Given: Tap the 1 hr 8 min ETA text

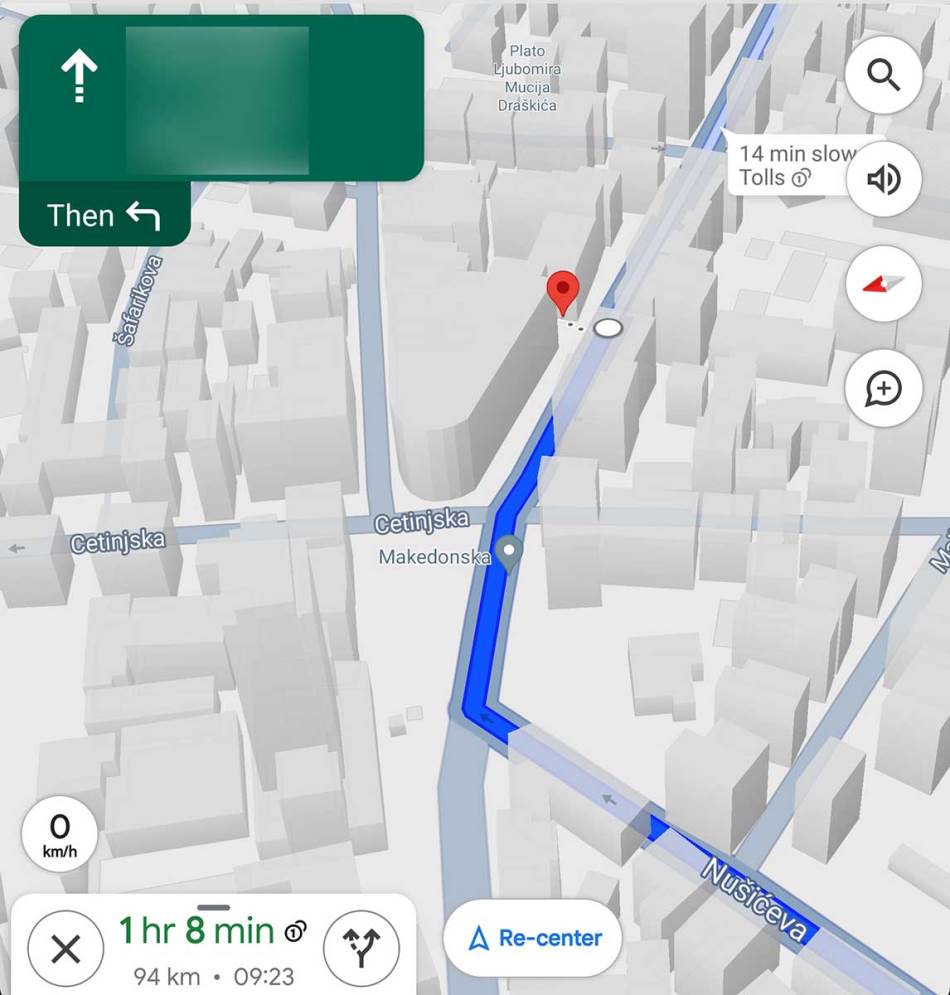Looking at the screenshot, I should 196,930.
